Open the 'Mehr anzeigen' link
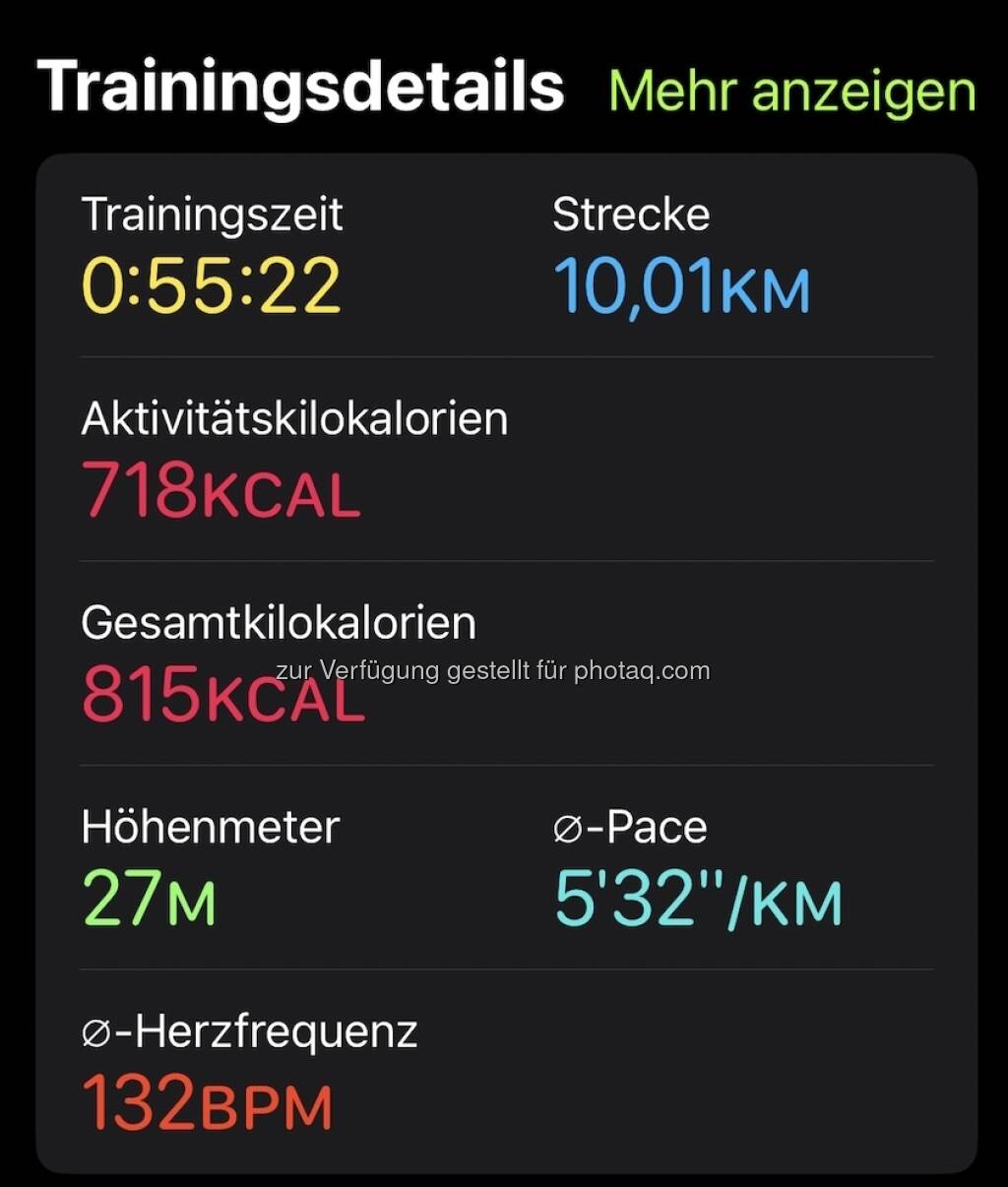The image size is (1008, 1187). pos(791,92)
